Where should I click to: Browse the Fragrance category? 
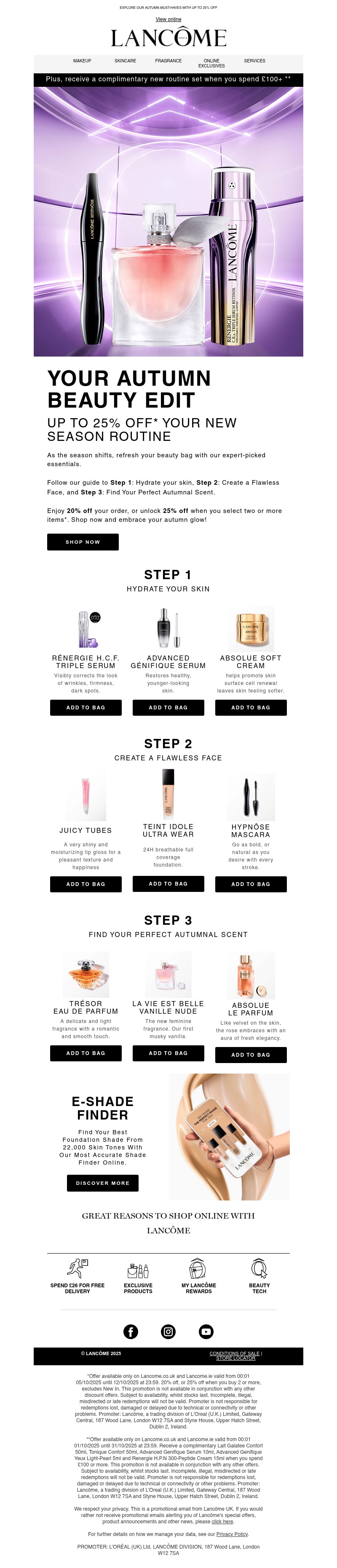click(x=168, y=61)
